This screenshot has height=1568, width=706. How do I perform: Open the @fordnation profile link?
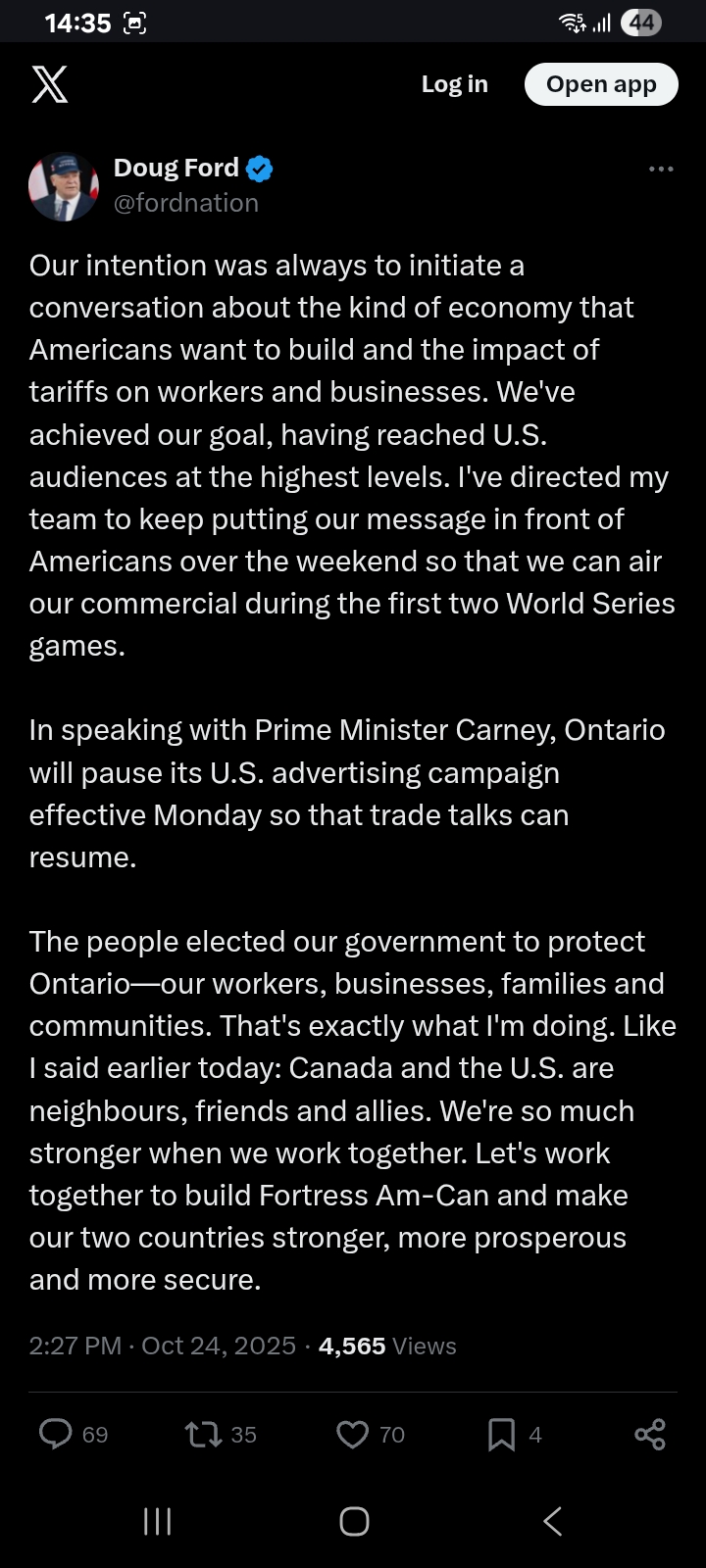click(x=186, y=203)
